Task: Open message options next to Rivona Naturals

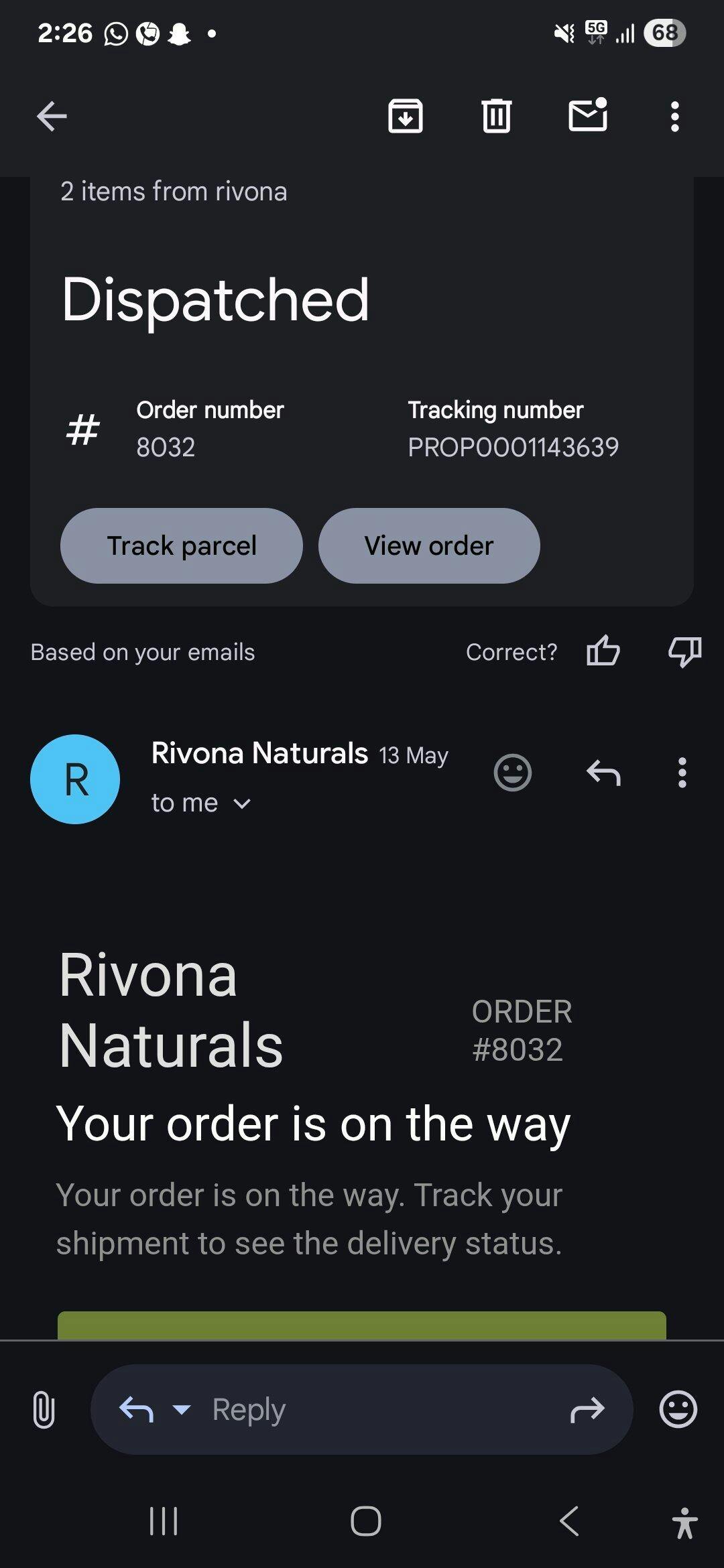Action: (x=682, y=773)
